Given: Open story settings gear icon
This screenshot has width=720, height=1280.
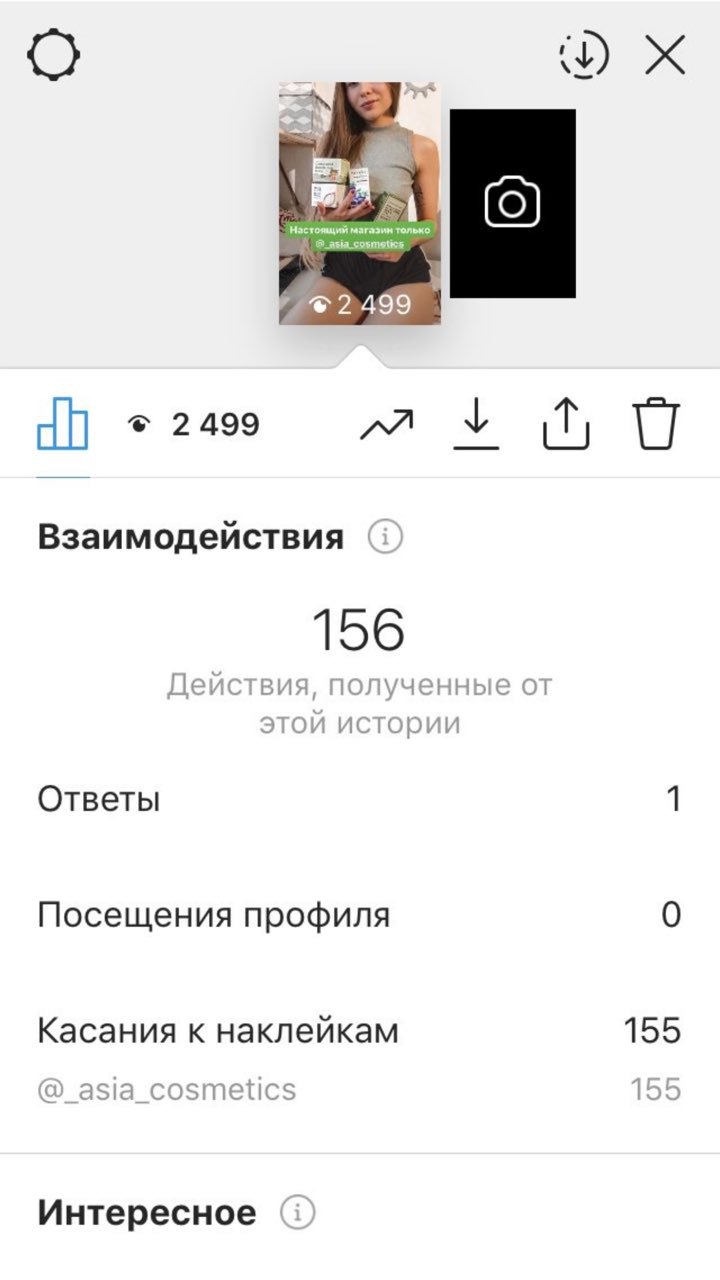Looking at the screenshot, I should pos(54,55).
